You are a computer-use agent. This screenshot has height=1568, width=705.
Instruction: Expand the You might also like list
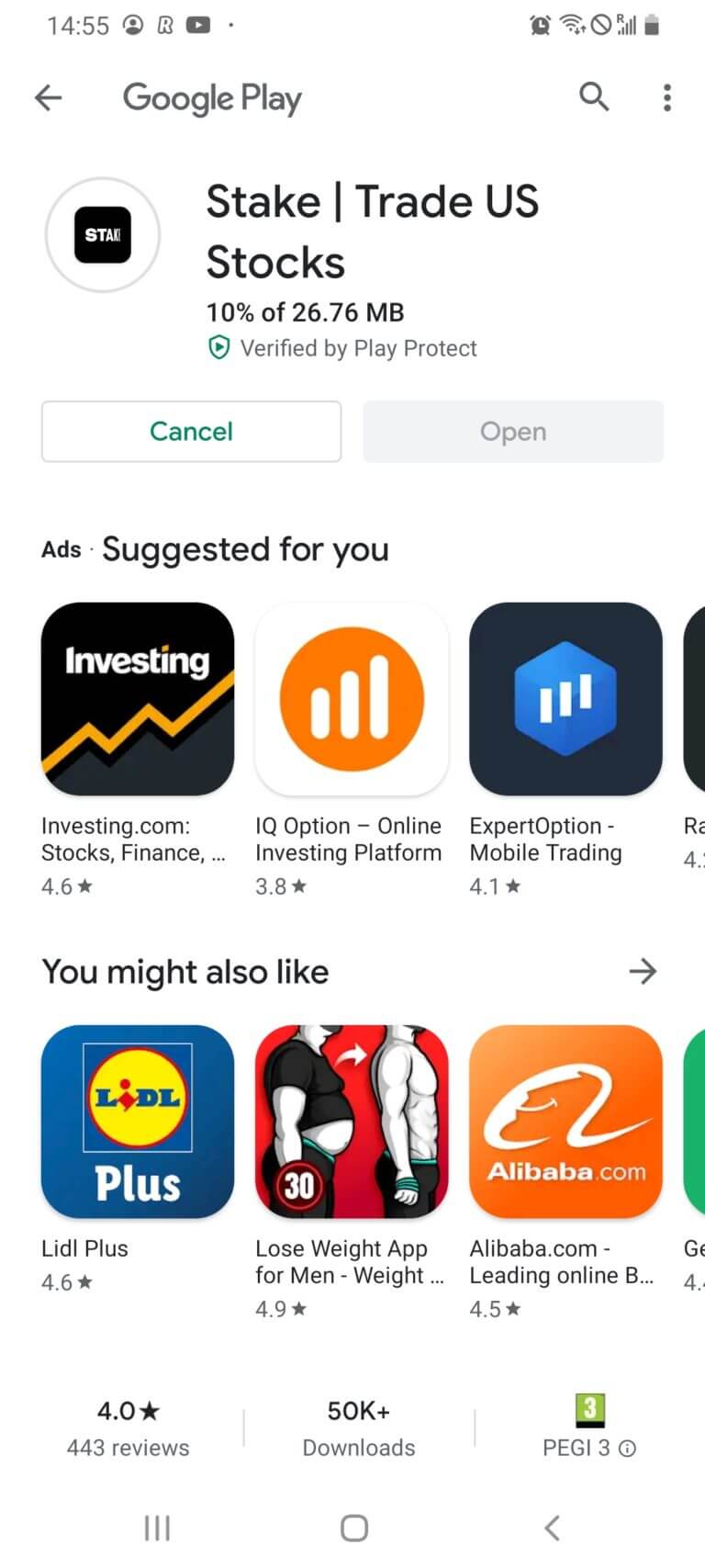pyautogui.click(x=643, y=971)
